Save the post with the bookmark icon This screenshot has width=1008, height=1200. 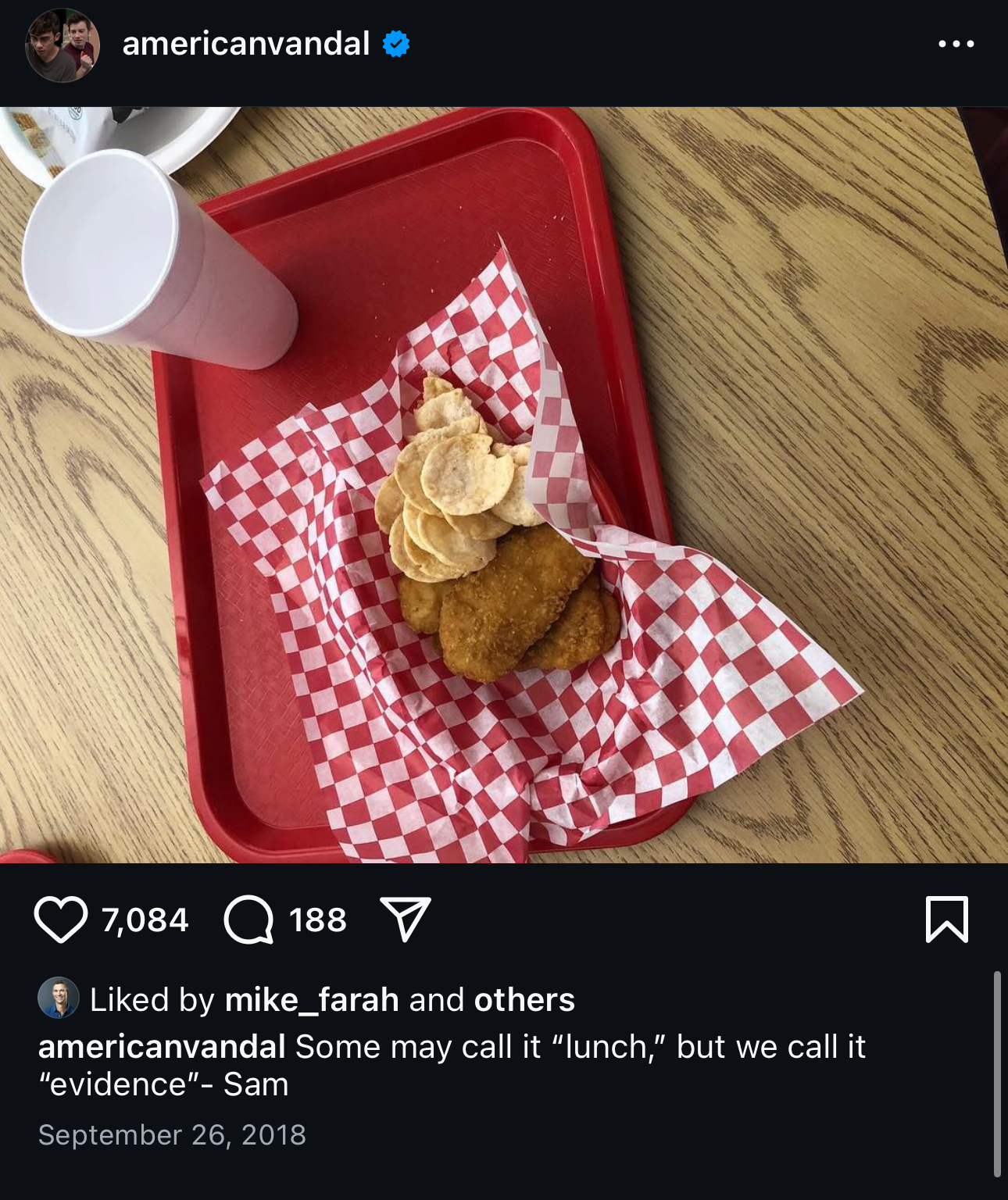946,920
